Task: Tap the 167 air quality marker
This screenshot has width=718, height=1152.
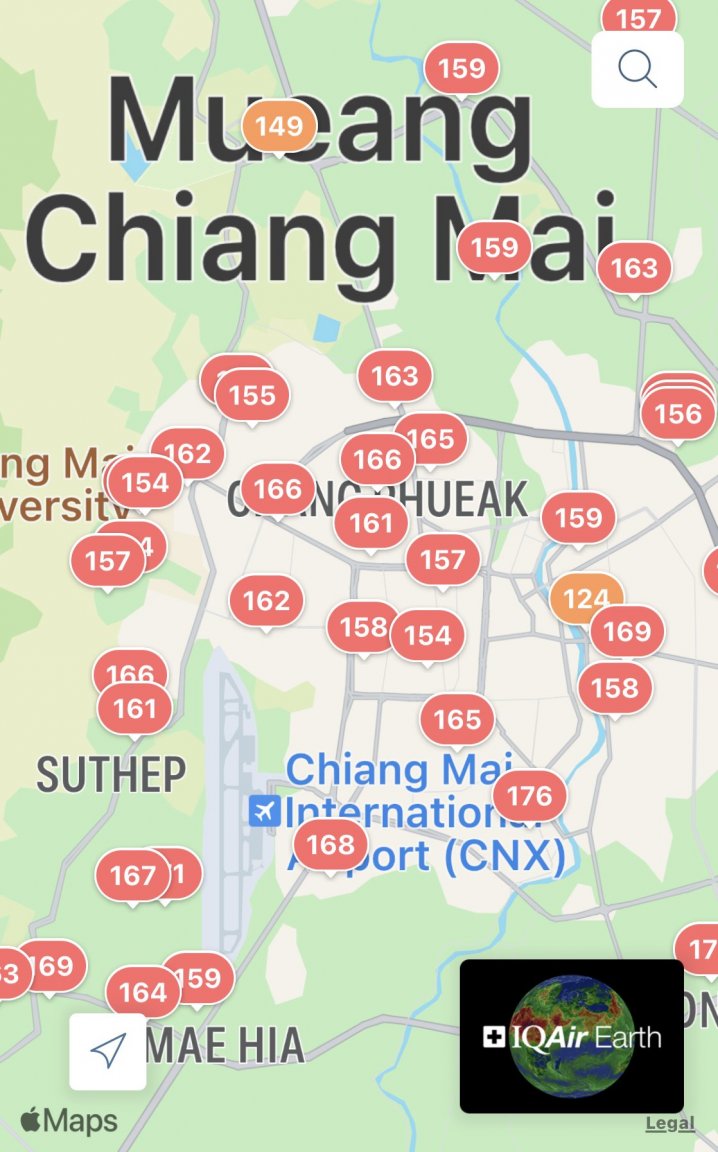Action: point(132,877)
